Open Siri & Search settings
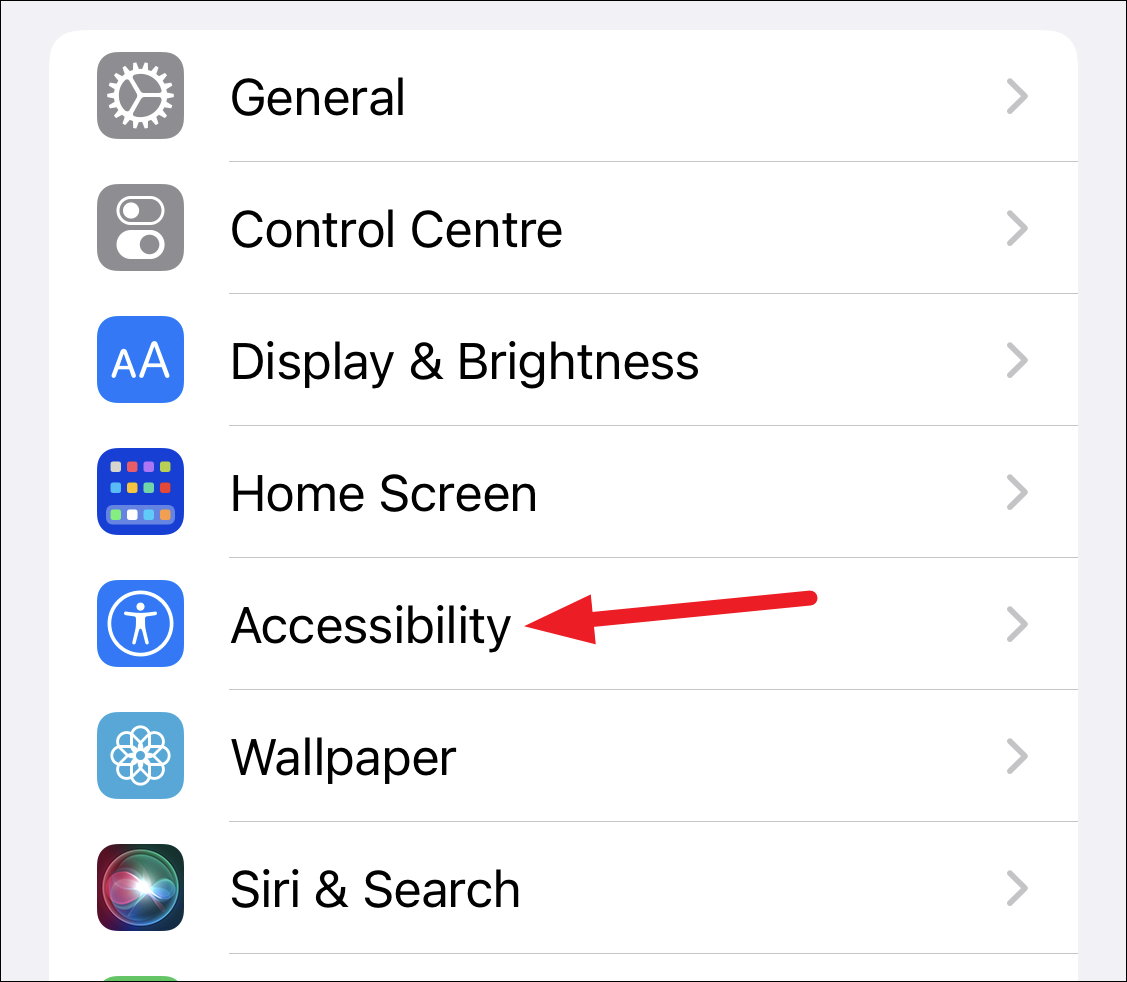This screenshot has height=982, width=1127. click(564, 888)
